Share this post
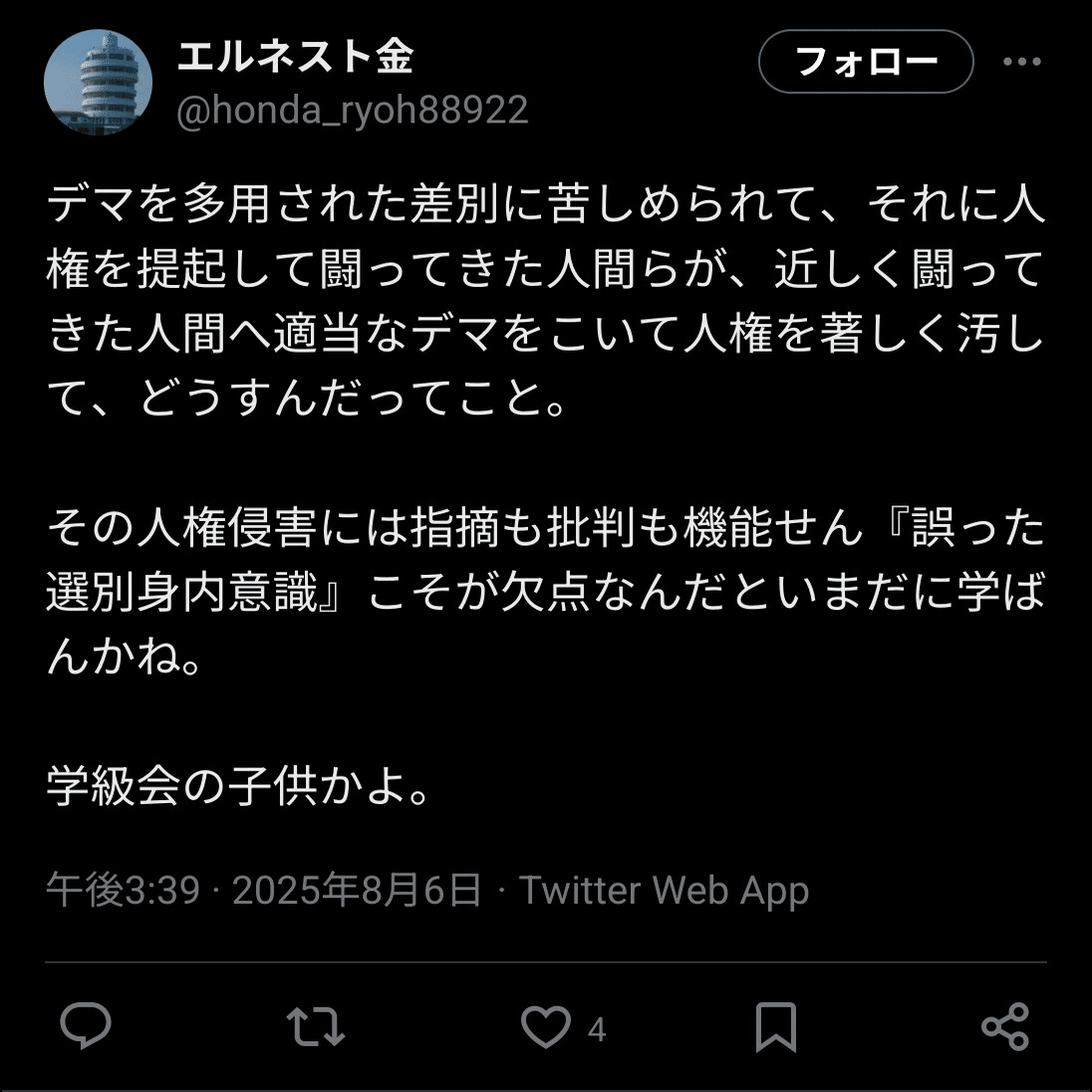The width and height of the screenshot is (1092, 1092). click(x=1004, y=1027)
